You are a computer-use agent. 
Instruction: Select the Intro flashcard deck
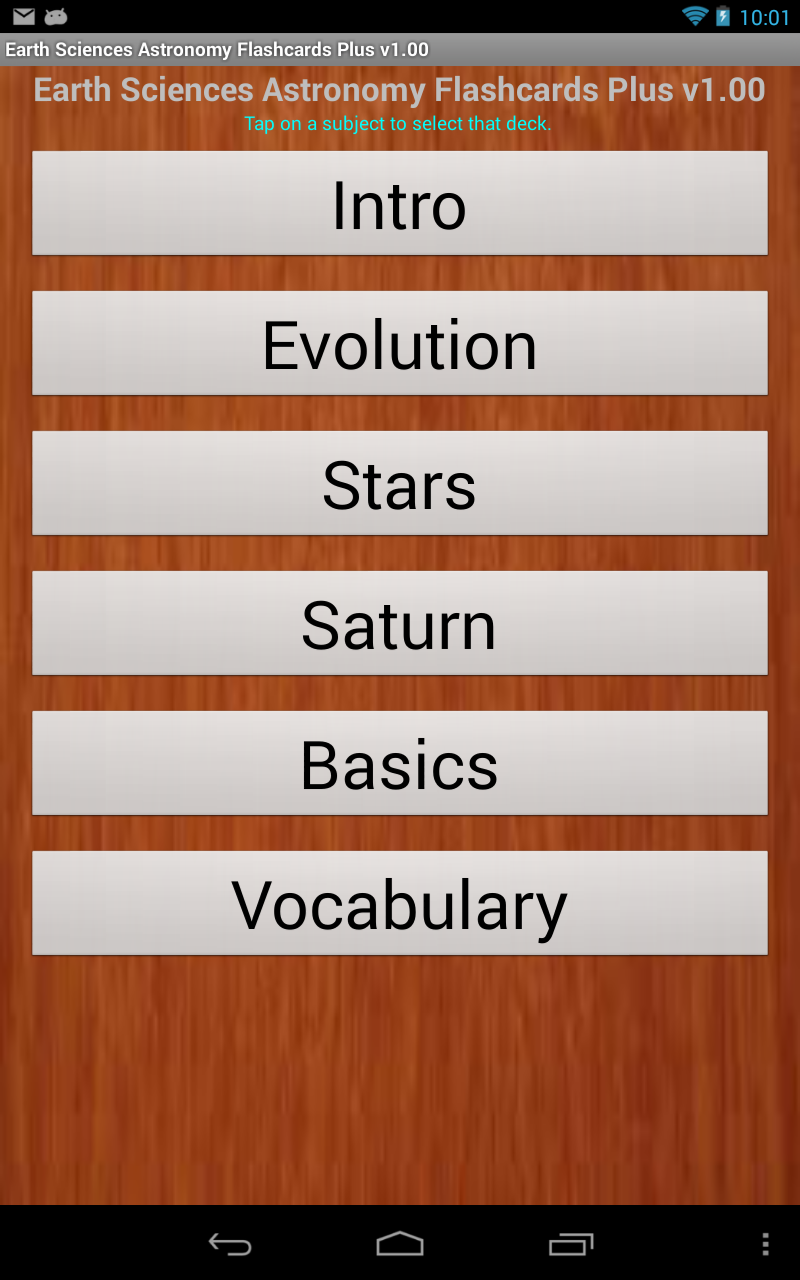click(x=400, y=203)
